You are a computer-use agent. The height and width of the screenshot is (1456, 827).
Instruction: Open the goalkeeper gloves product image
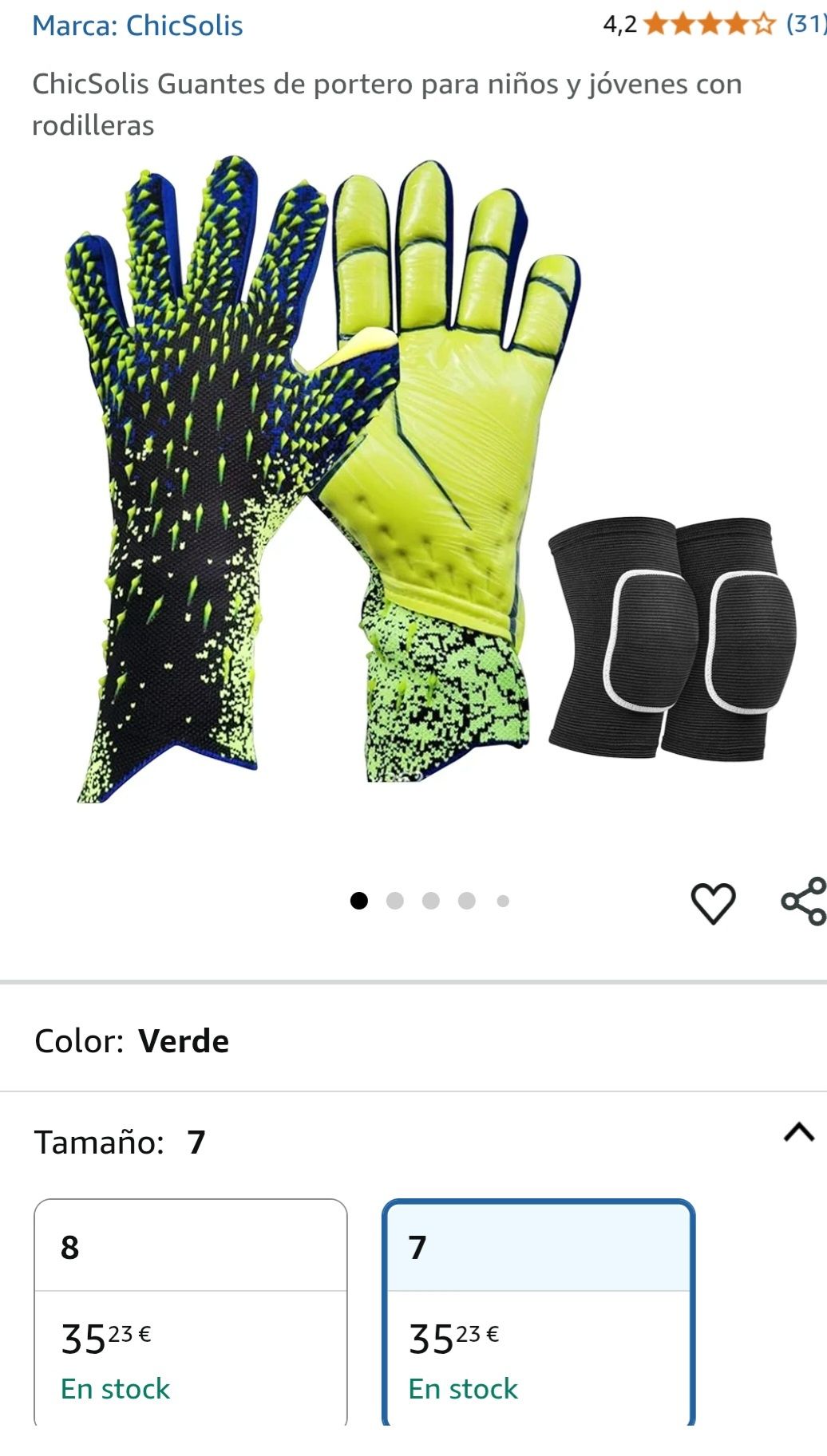point(415,479)
